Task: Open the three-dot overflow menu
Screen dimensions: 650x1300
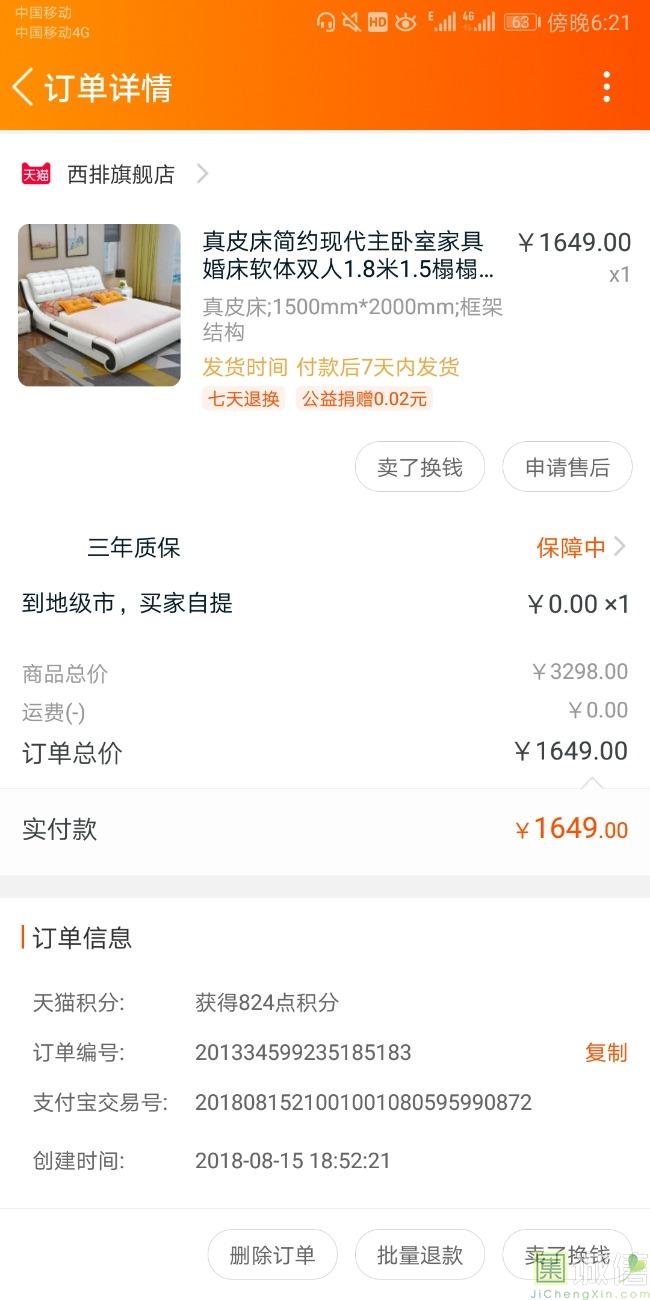Action: 606,87
